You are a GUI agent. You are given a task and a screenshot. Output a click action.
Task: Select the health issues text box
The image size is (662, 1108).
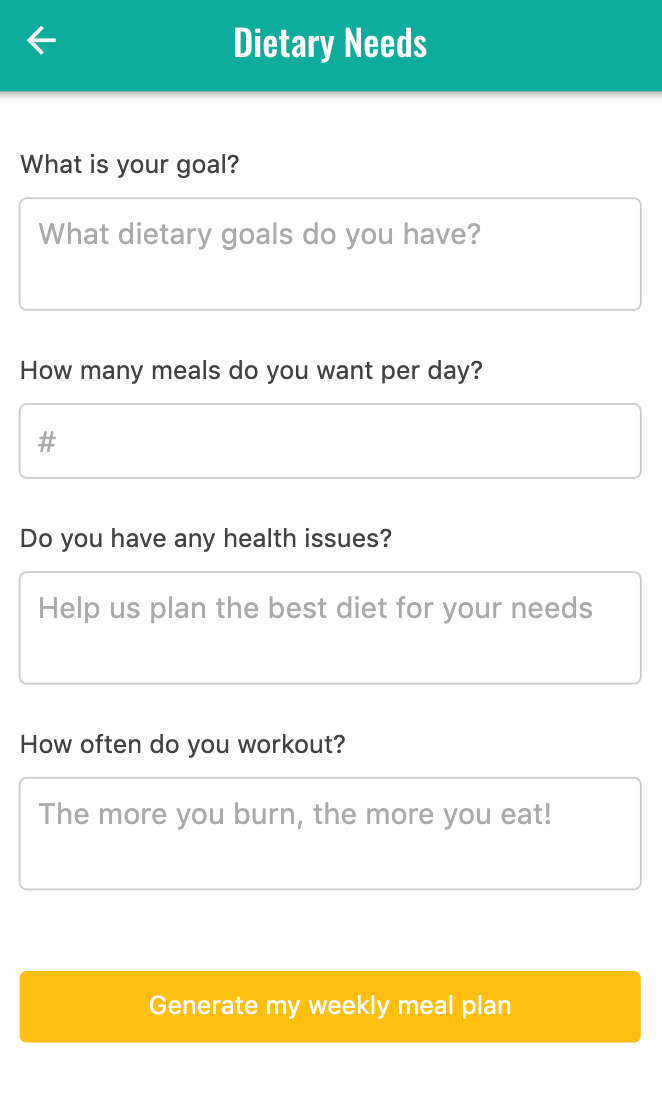coord(330,627)
